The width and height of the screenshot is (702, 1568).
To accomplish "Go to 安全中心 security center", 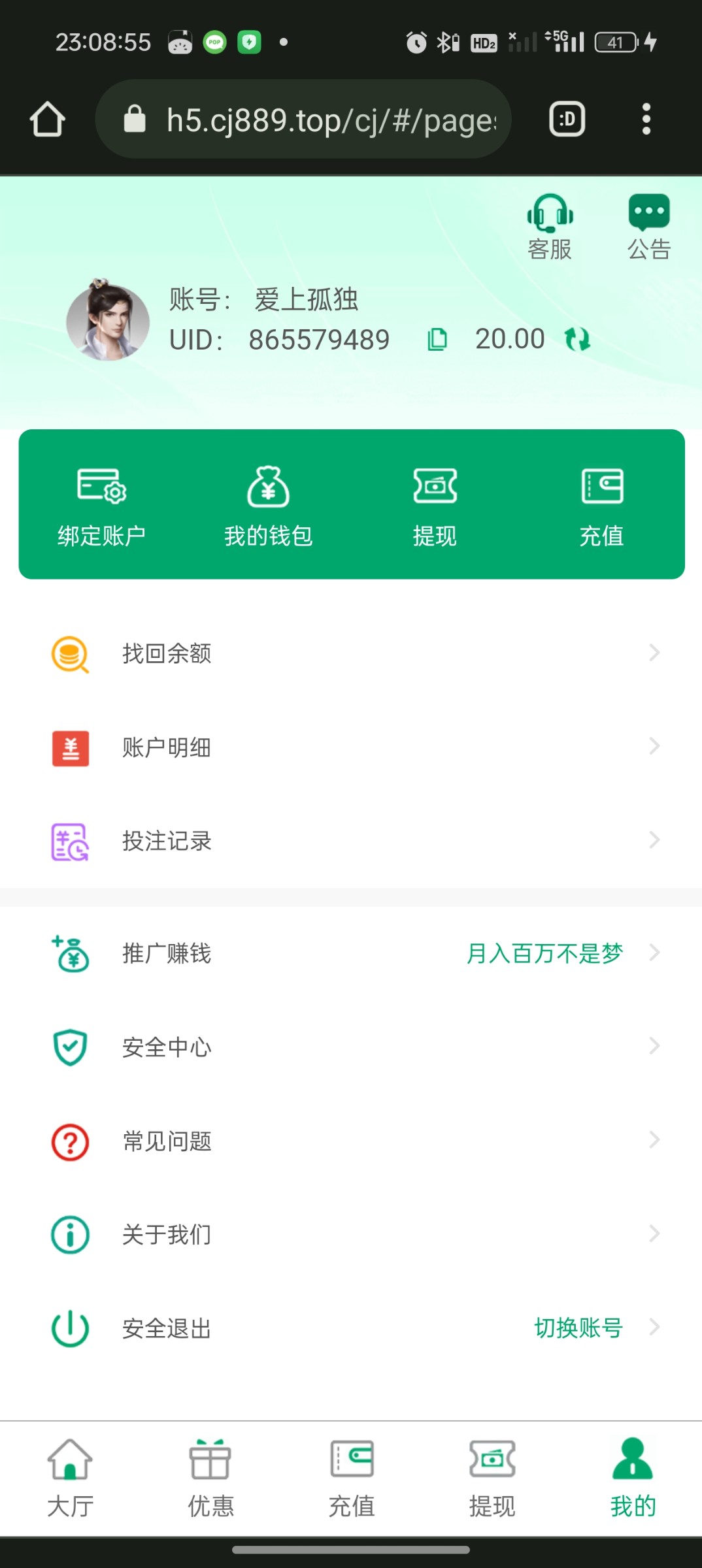I will [351, 1047].
